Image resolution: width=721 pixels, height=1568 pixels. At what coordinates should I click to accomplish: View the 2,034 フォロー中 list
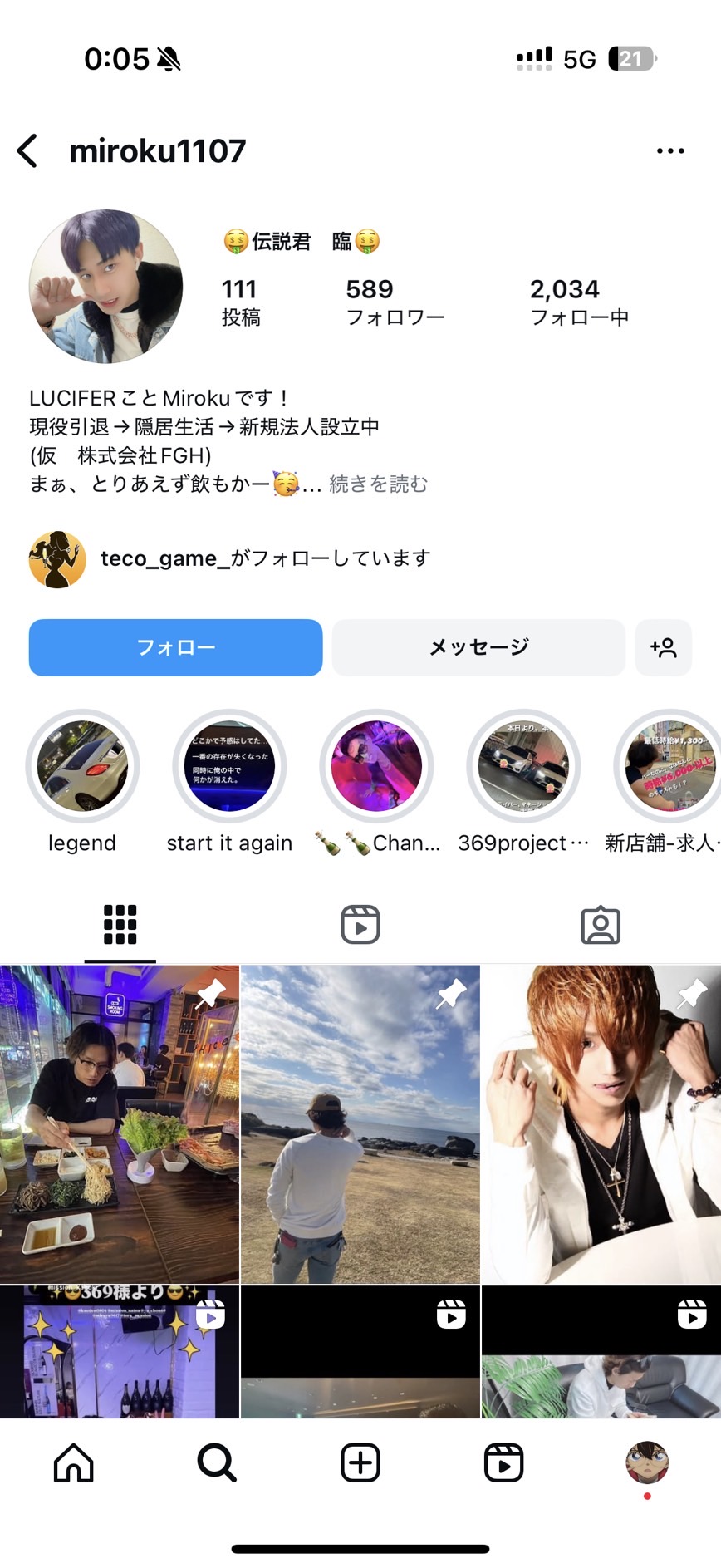coord(579,302)
